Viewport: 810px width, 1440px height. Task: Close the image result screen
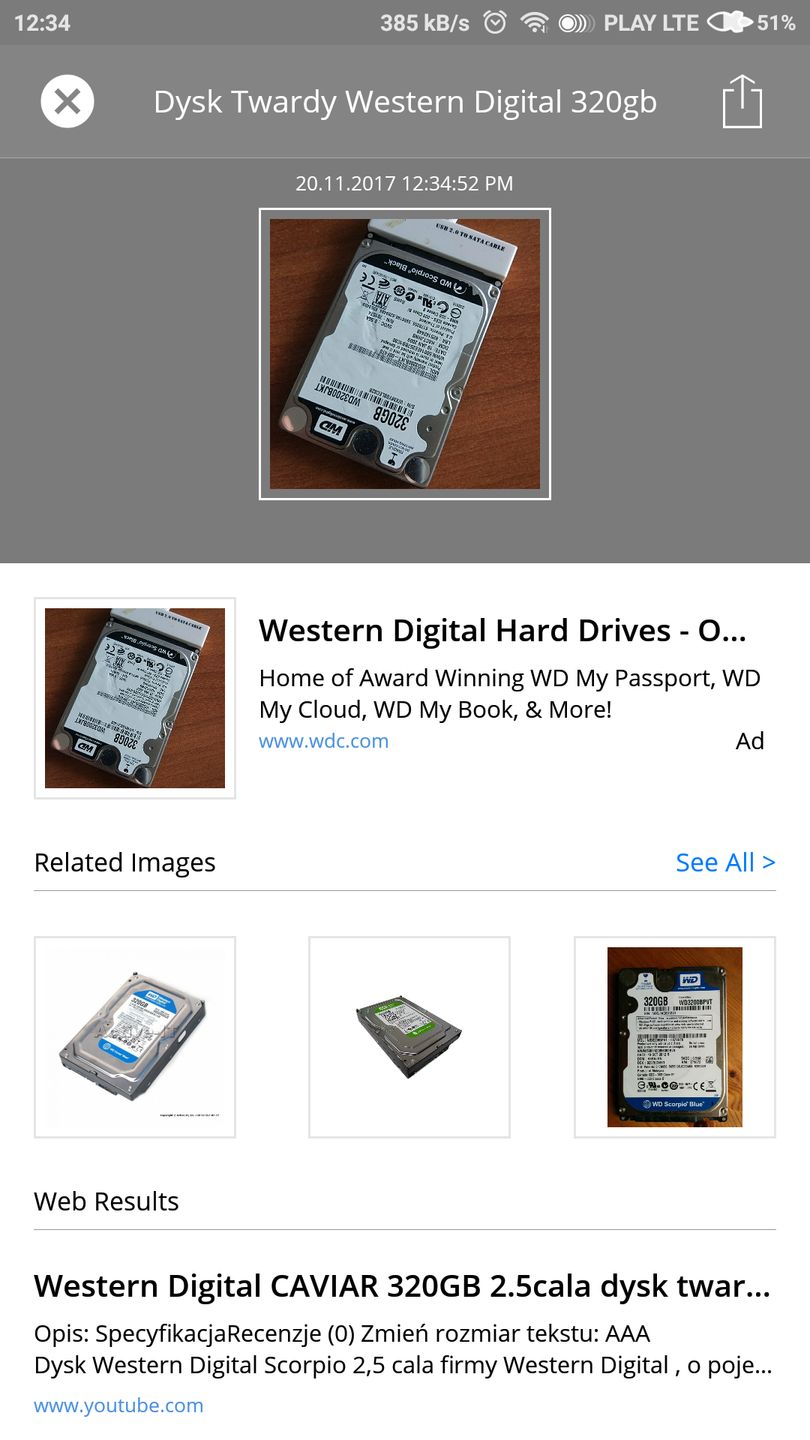tap(67, 101)
